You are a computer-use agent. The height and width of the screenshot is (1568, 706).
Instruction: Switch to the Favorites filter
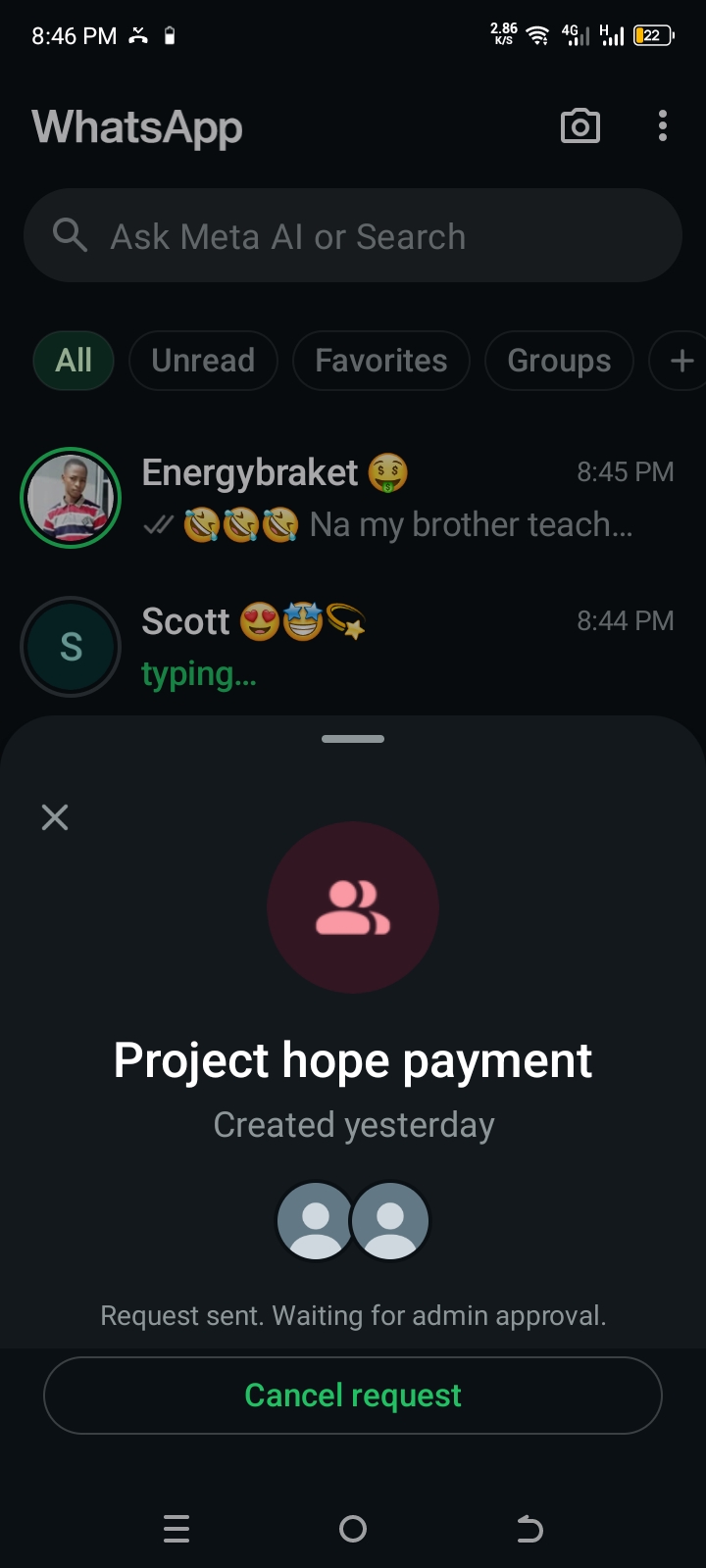[380, 361]
